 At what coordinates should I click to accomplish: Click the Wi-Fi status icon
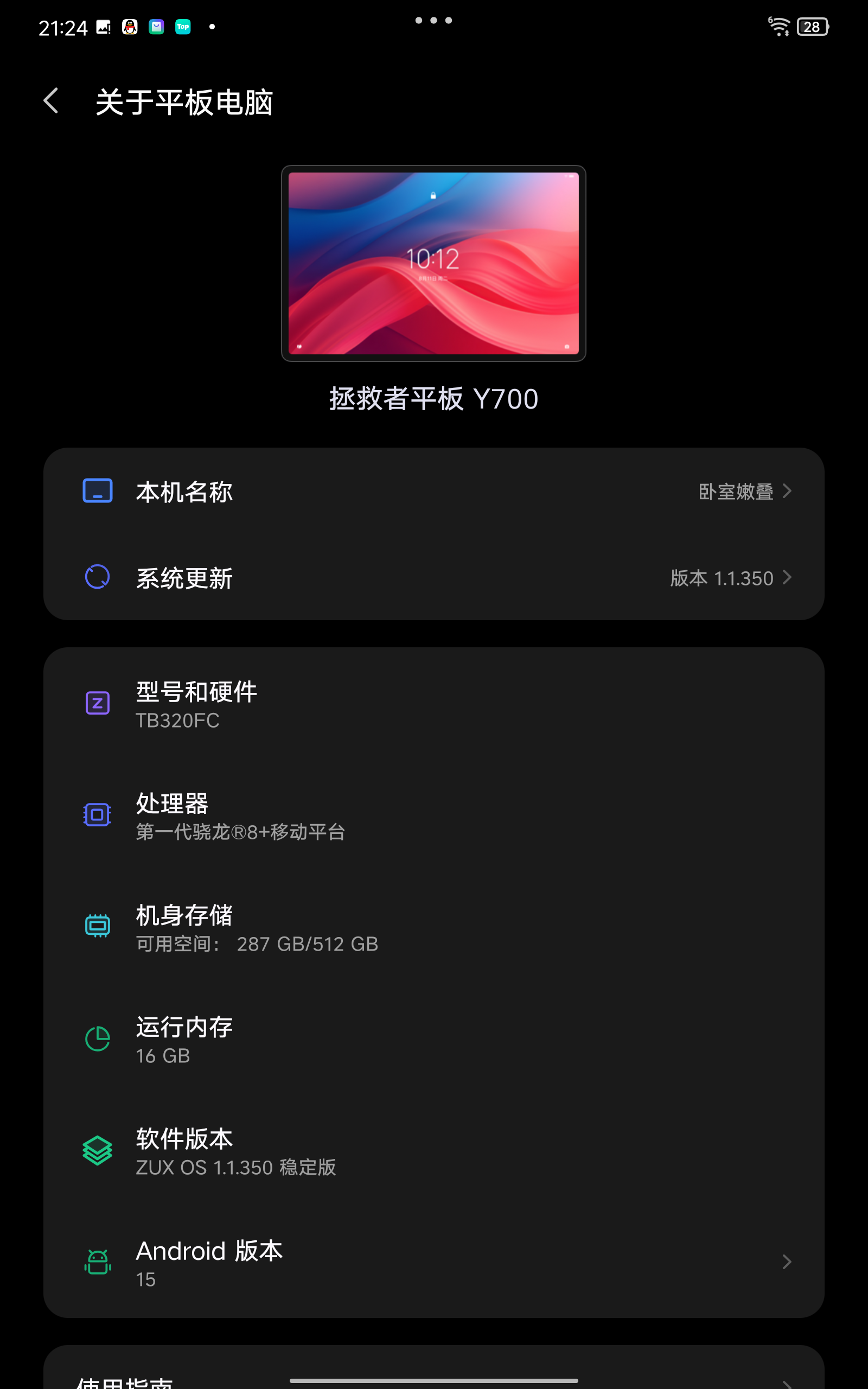(778, 26)
